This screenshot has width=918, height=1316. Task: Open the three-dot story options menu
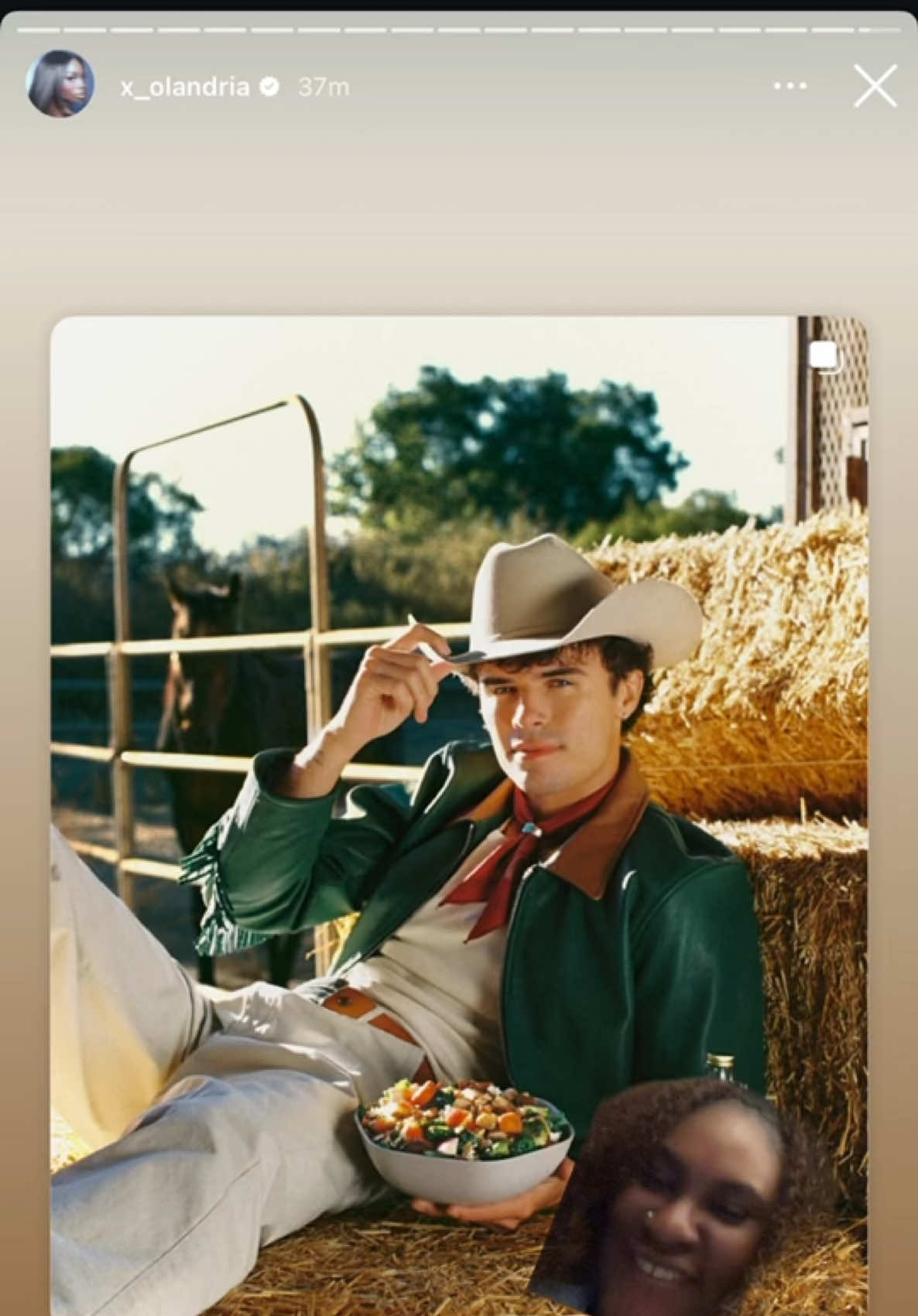(790, 86)
